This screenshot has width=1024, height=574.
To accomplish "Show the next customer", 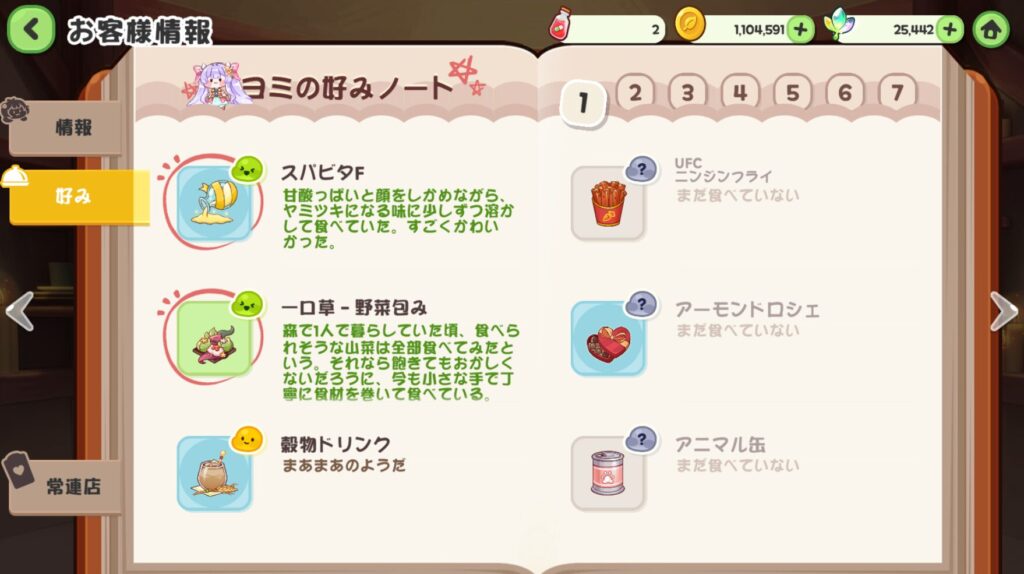I will tap(1003, 310).
